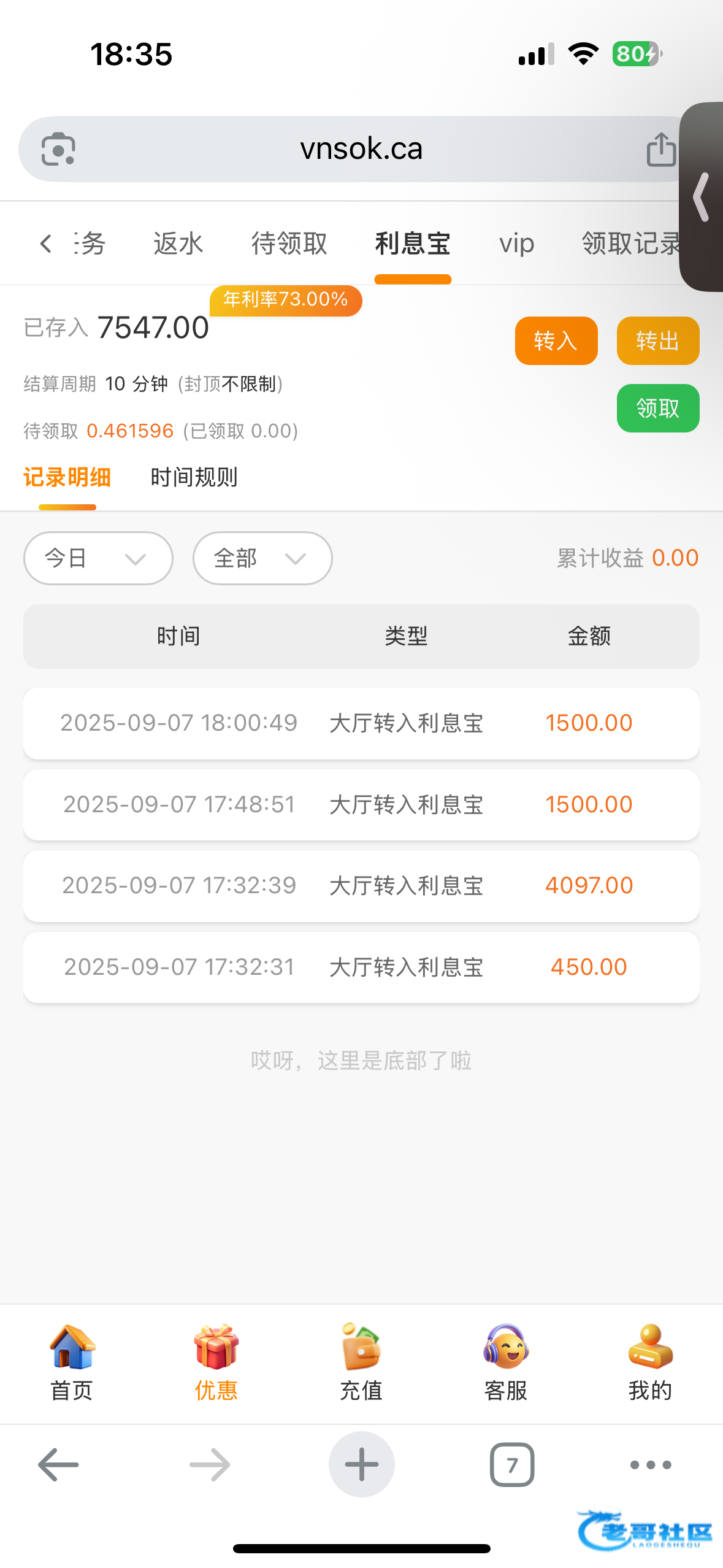Open the browser's more options menu

650,1464
